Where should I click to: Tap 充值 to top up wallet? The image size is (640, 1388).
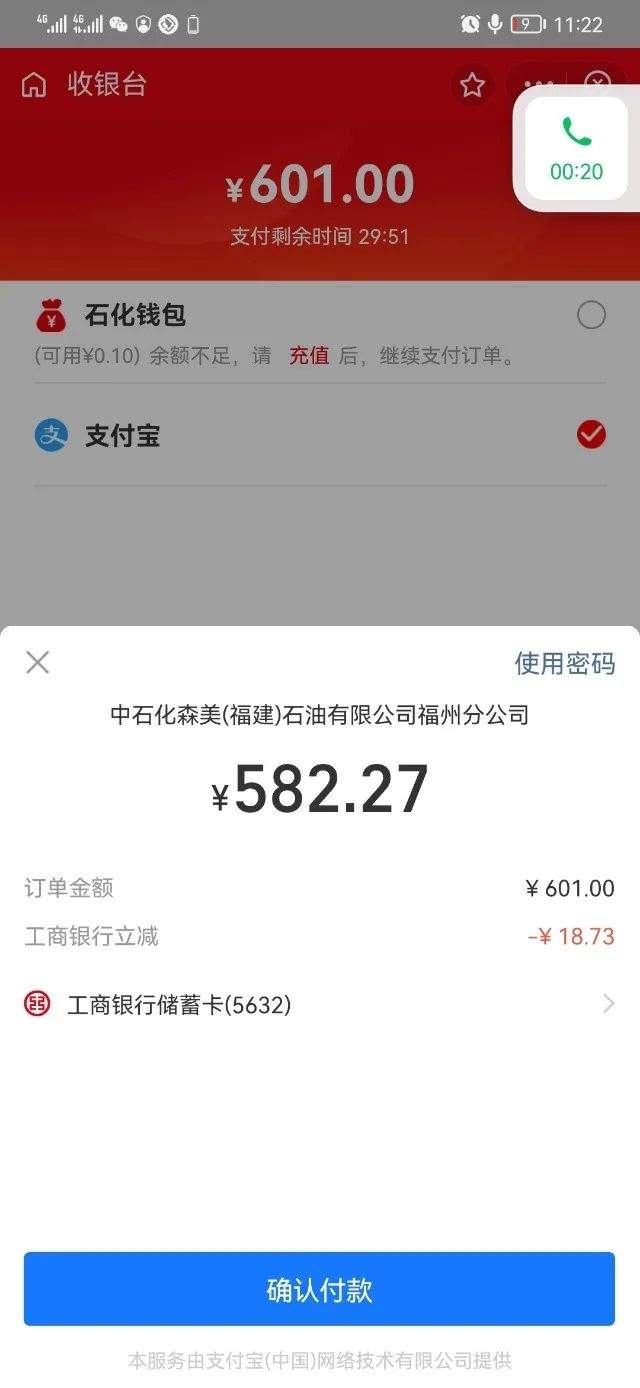309,356
